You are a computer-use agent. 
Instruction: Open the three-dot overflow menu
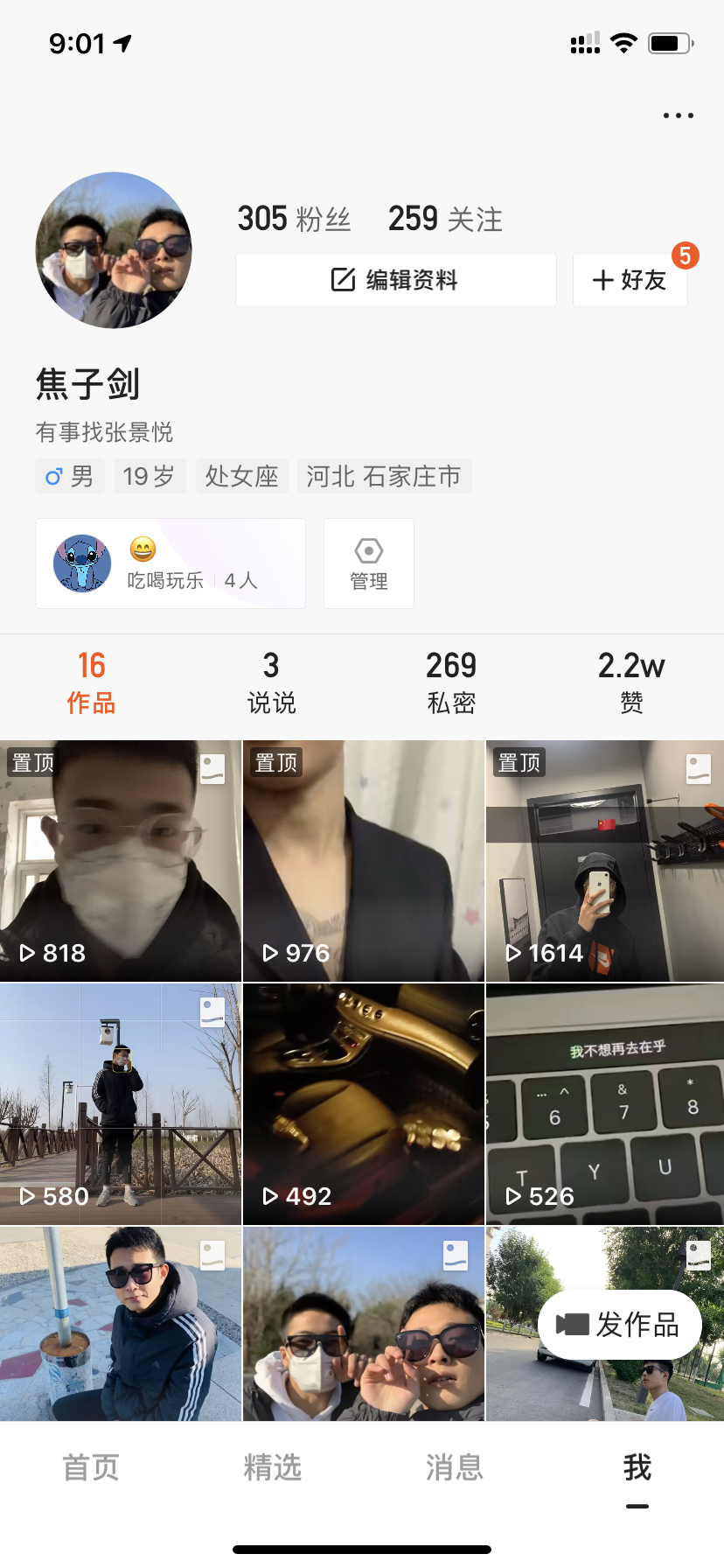click(678, 115)
